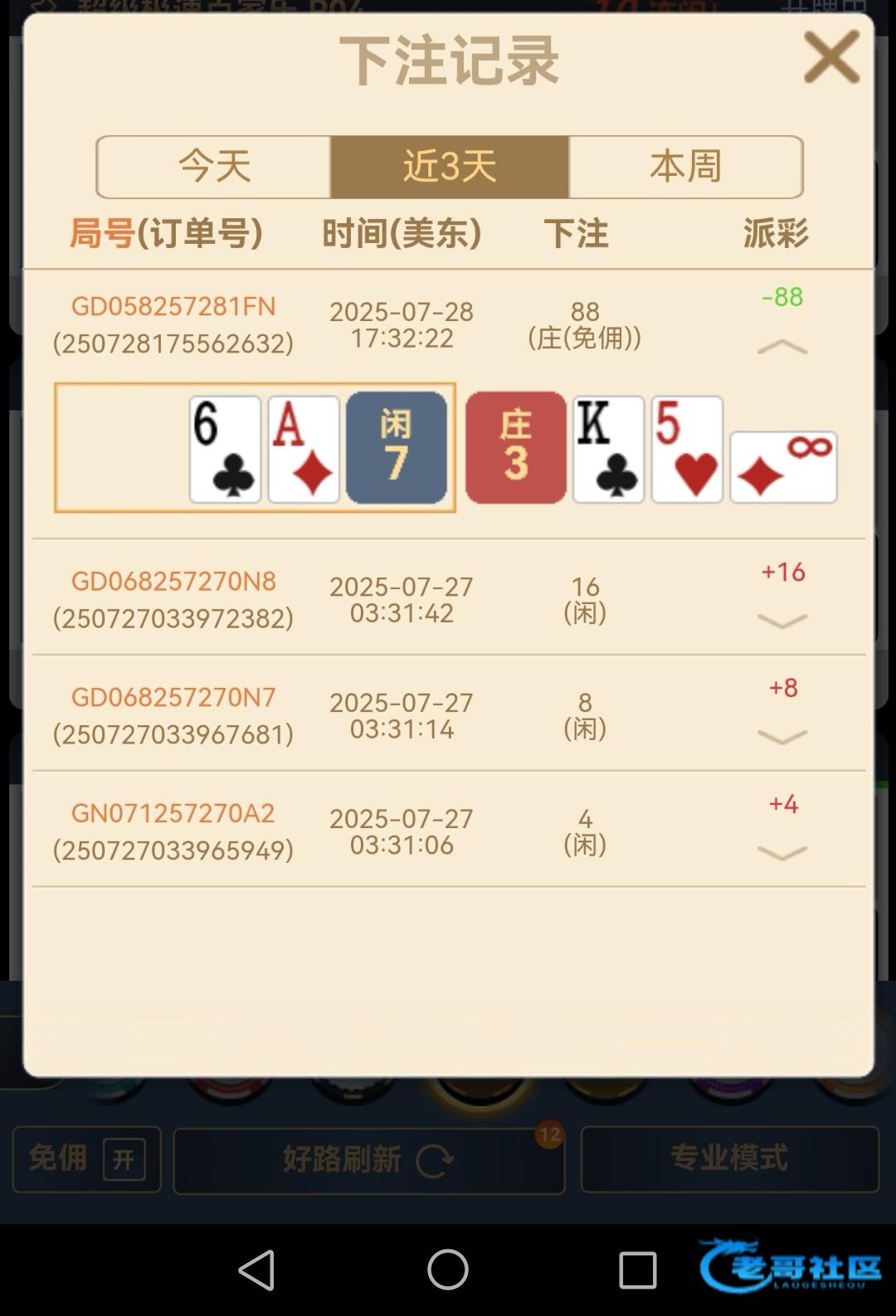Viewport: 896px width, 1316px height.
Task: Switch to the 今天 tab
Action: (x=214, y=167)
